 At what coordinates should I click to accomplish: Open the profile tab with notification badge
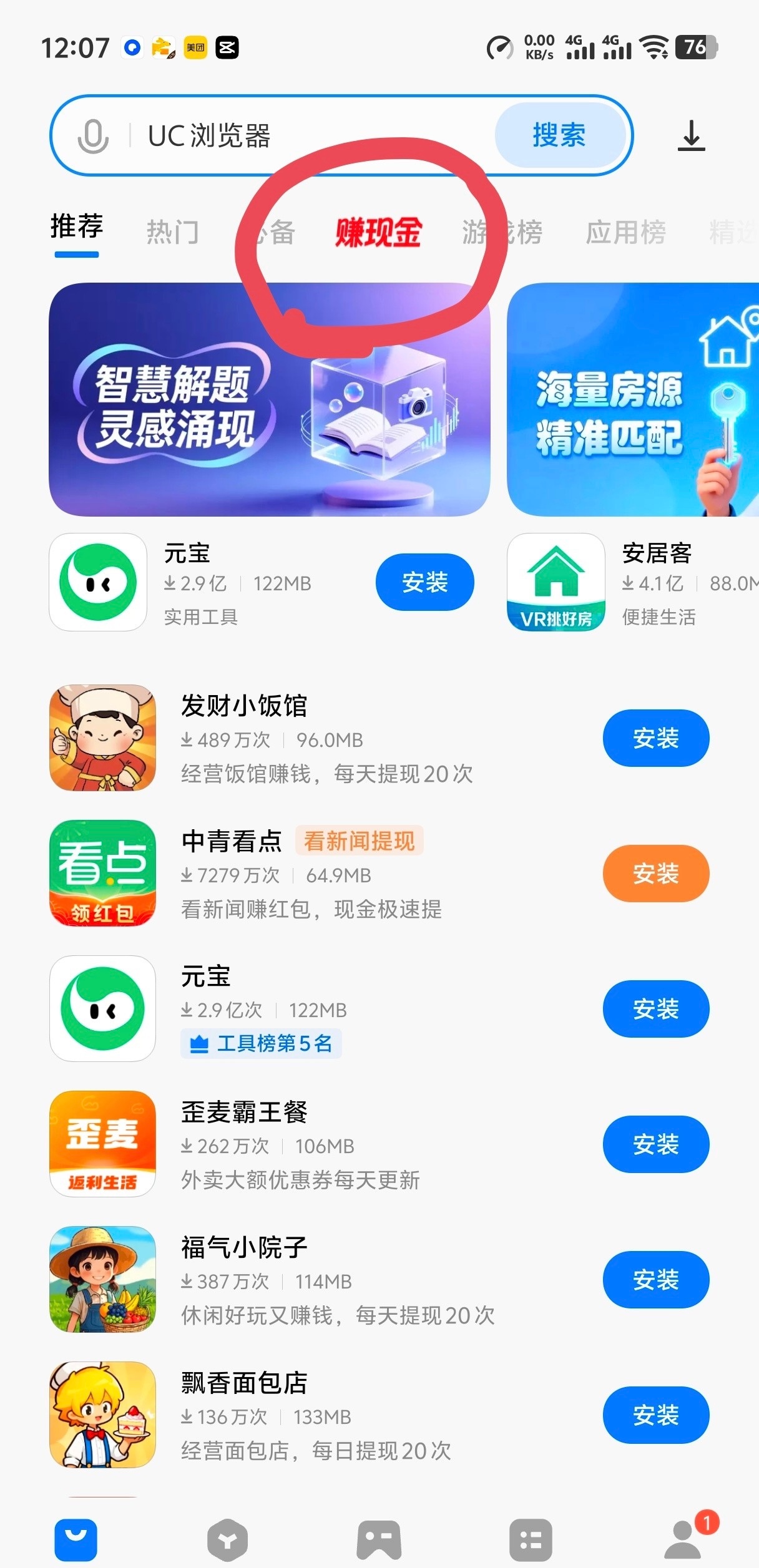coord(683,1539)
